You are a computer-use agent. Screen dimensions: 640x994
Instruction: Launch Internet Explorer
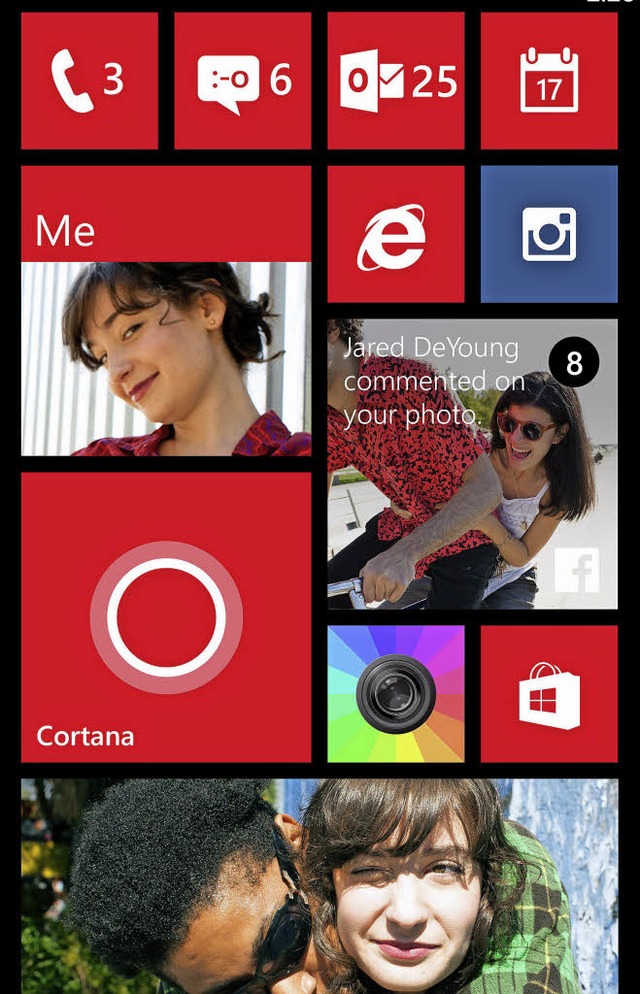point(396,234)
